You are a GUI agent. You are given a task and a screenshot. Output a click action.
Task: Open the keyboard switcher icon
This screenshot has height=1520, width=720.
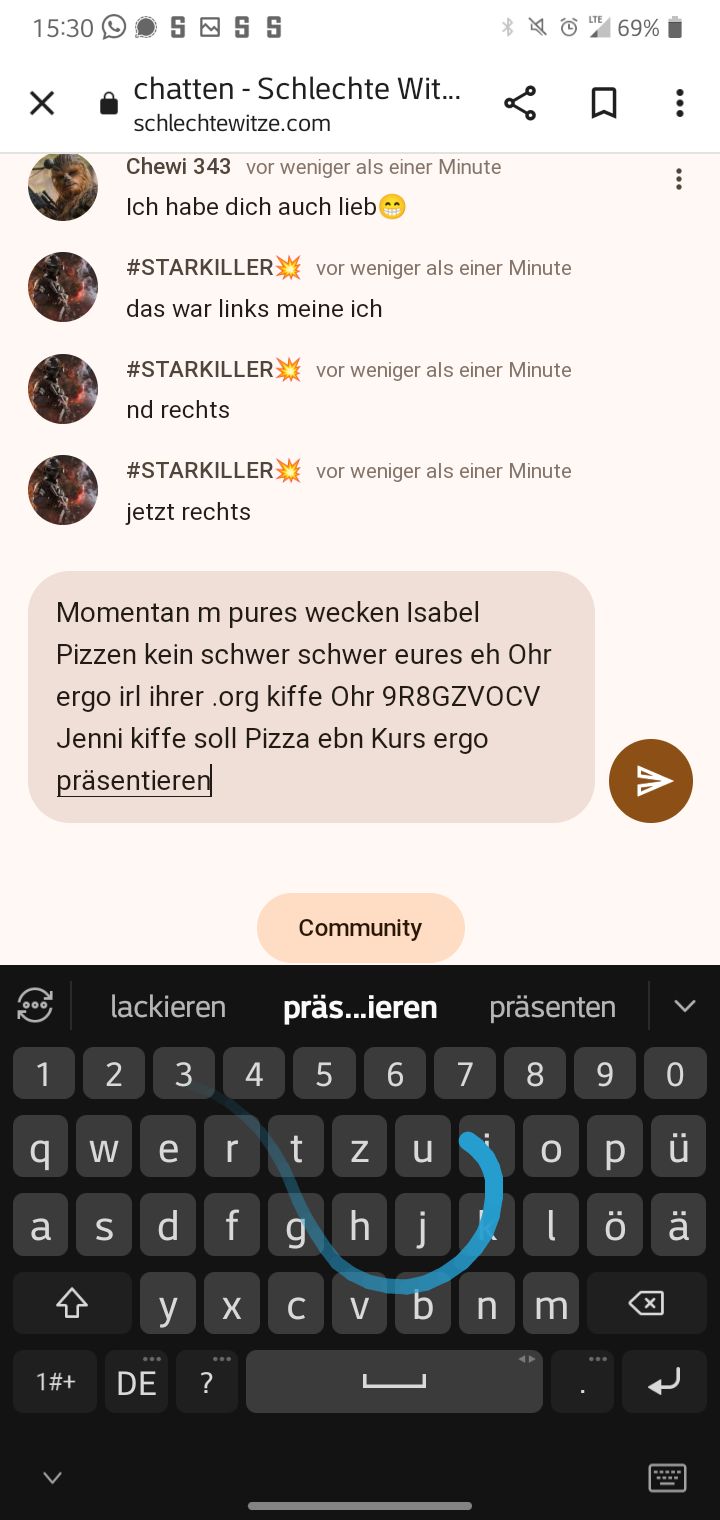[667, 1477]
